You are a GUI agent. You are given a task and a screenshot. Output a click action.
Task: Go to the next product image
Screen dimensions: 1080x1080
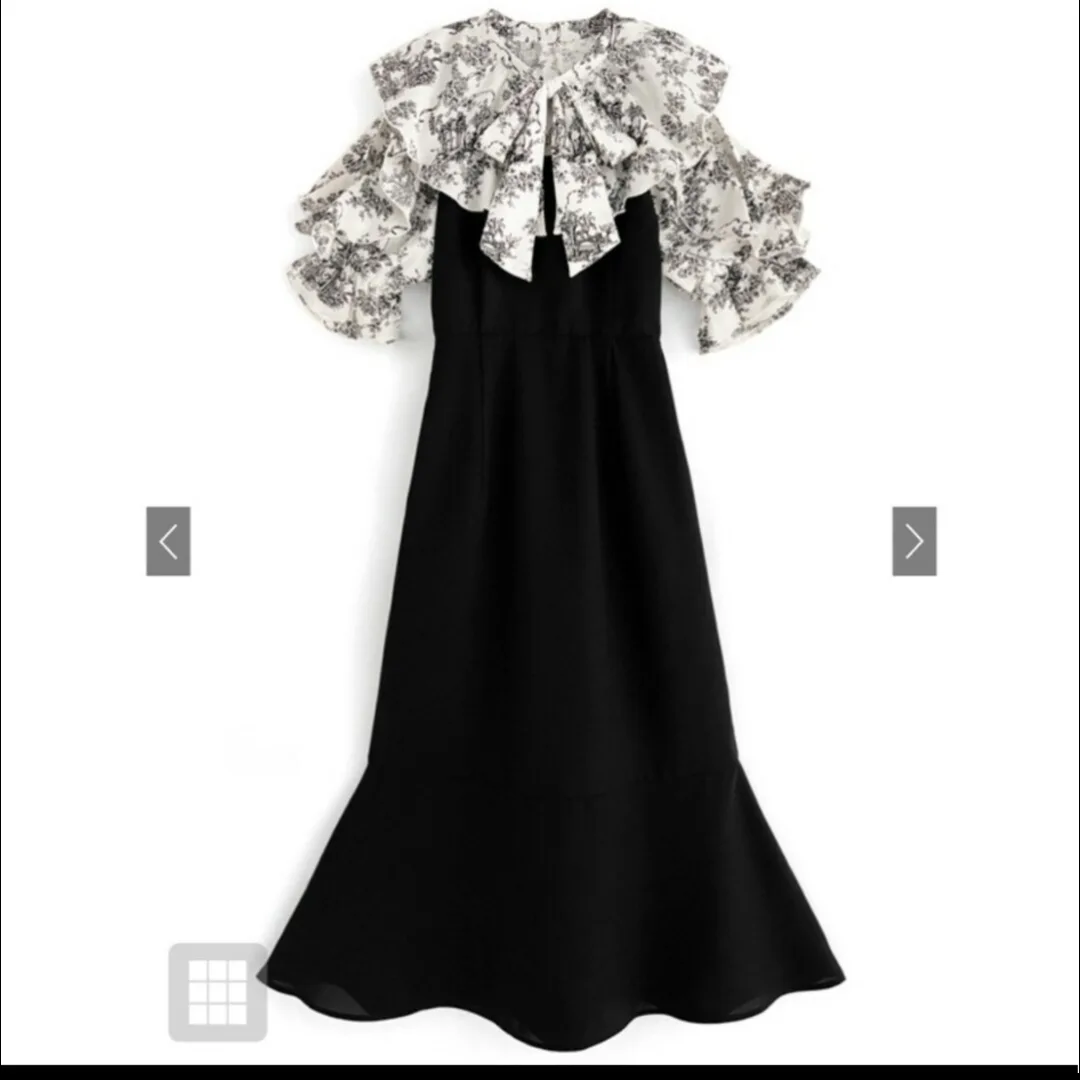click(914, 541)
